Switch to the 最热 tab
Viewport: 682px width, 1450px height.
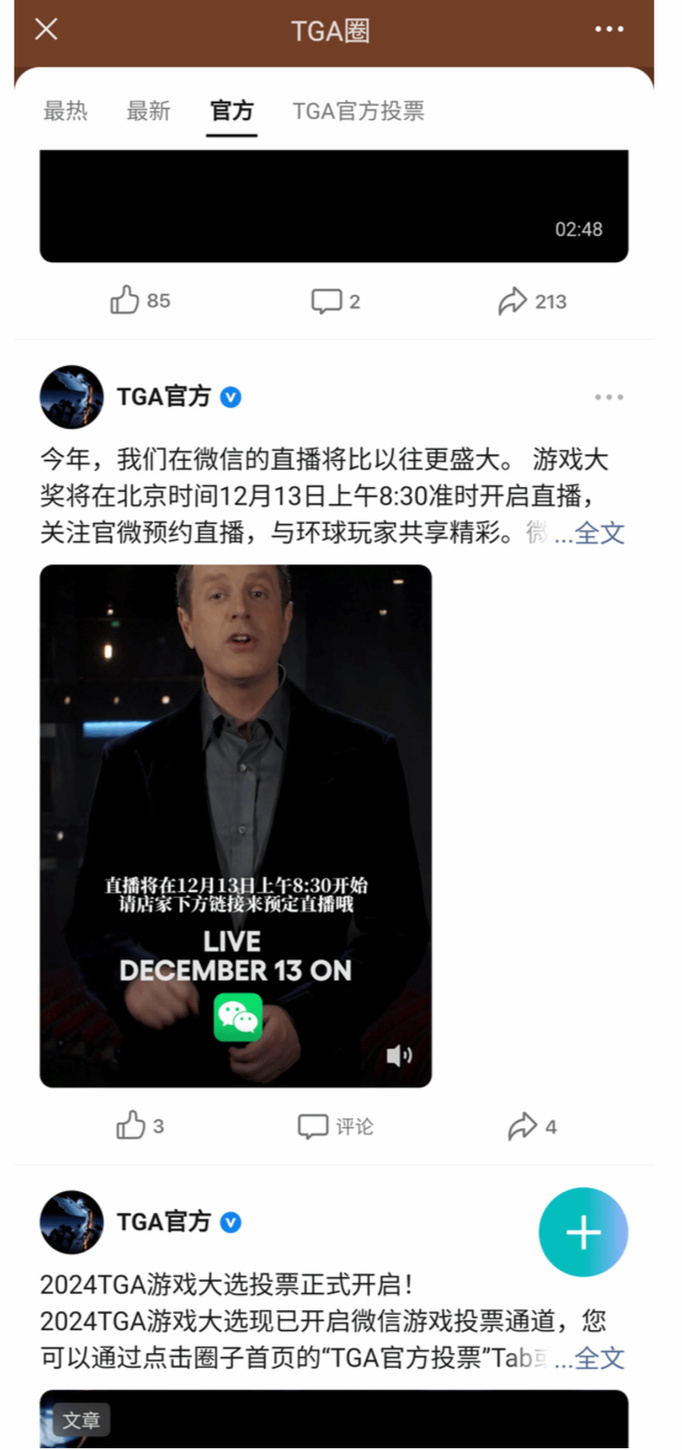coord(66,111)
